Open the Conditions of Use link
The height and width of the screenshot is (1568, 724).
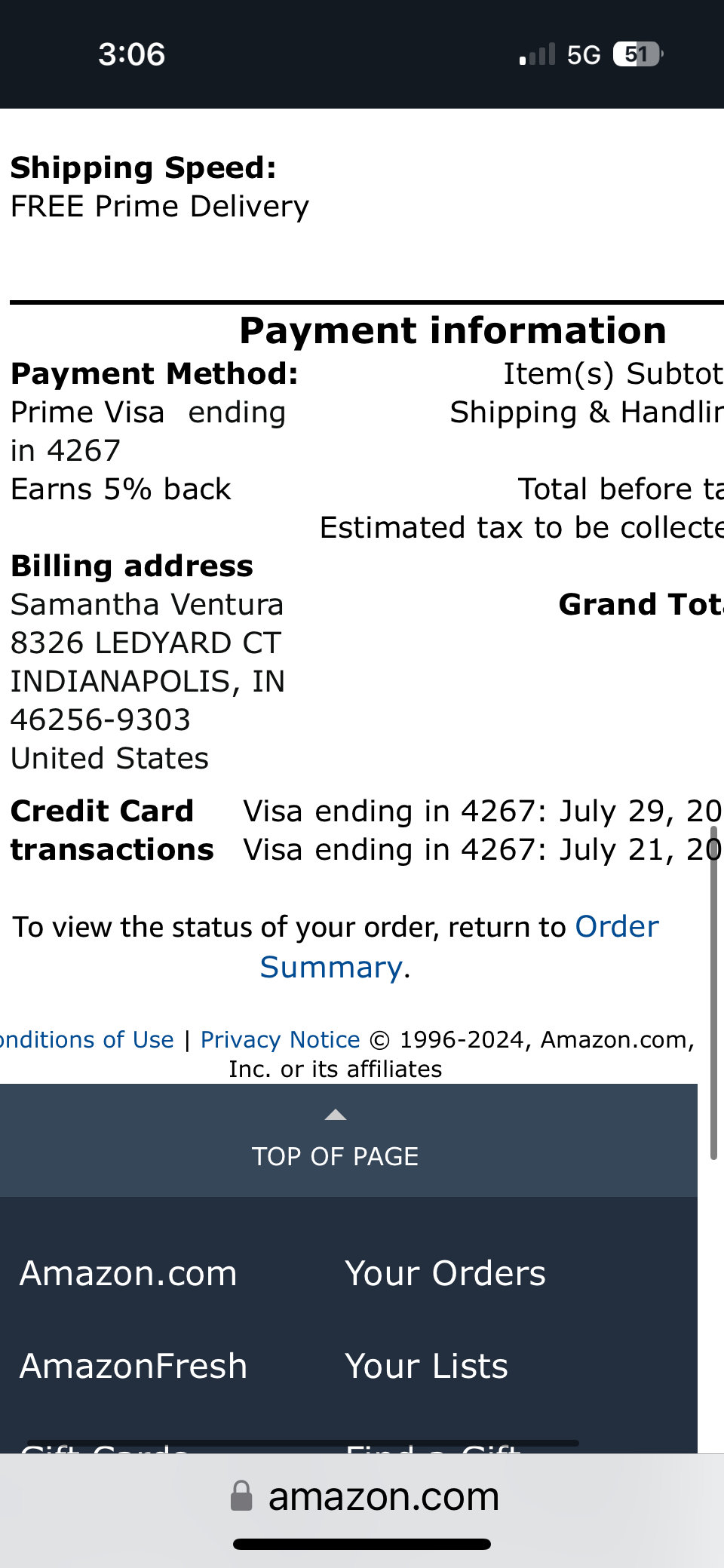[x=87, y=1039]
